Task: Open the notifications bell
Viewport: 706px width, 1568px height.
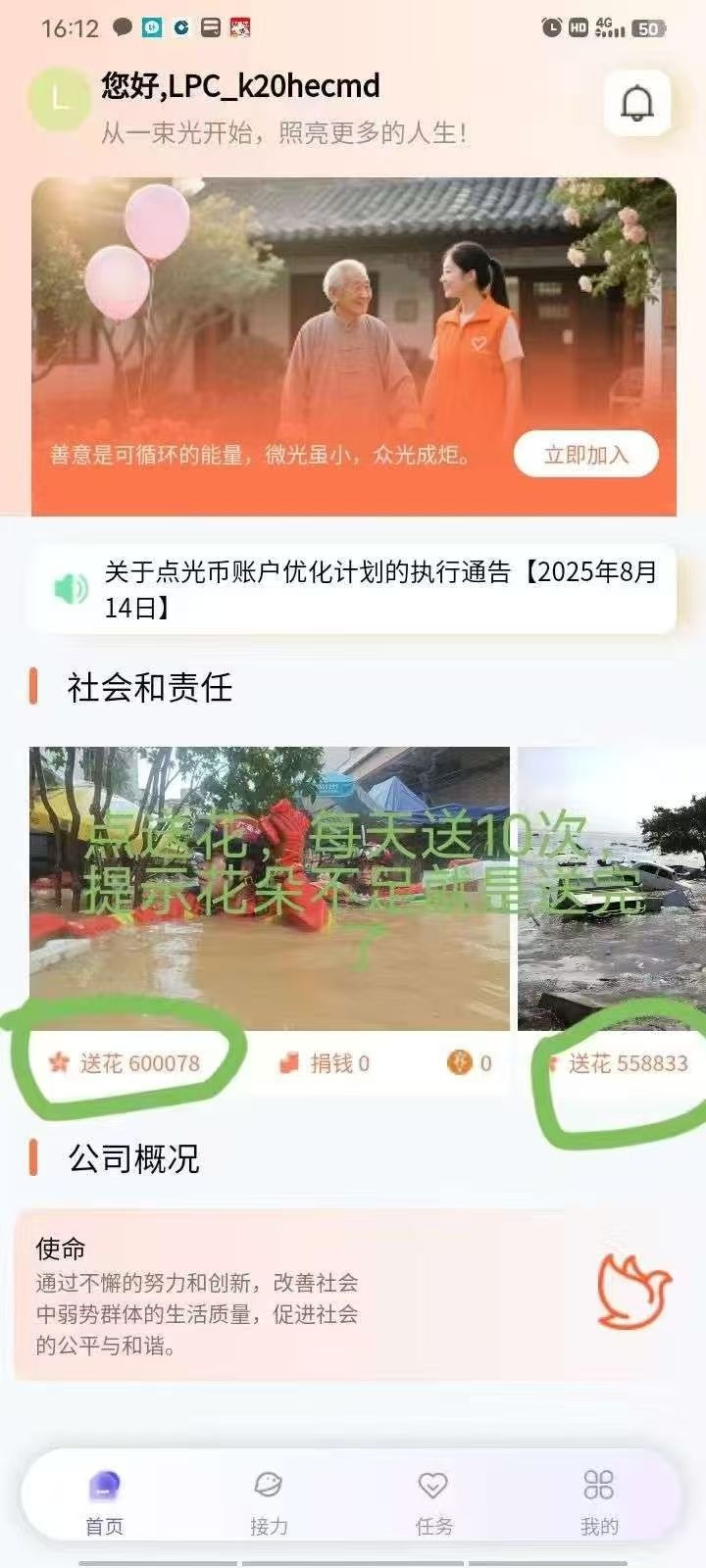Action: click(637, 103)
